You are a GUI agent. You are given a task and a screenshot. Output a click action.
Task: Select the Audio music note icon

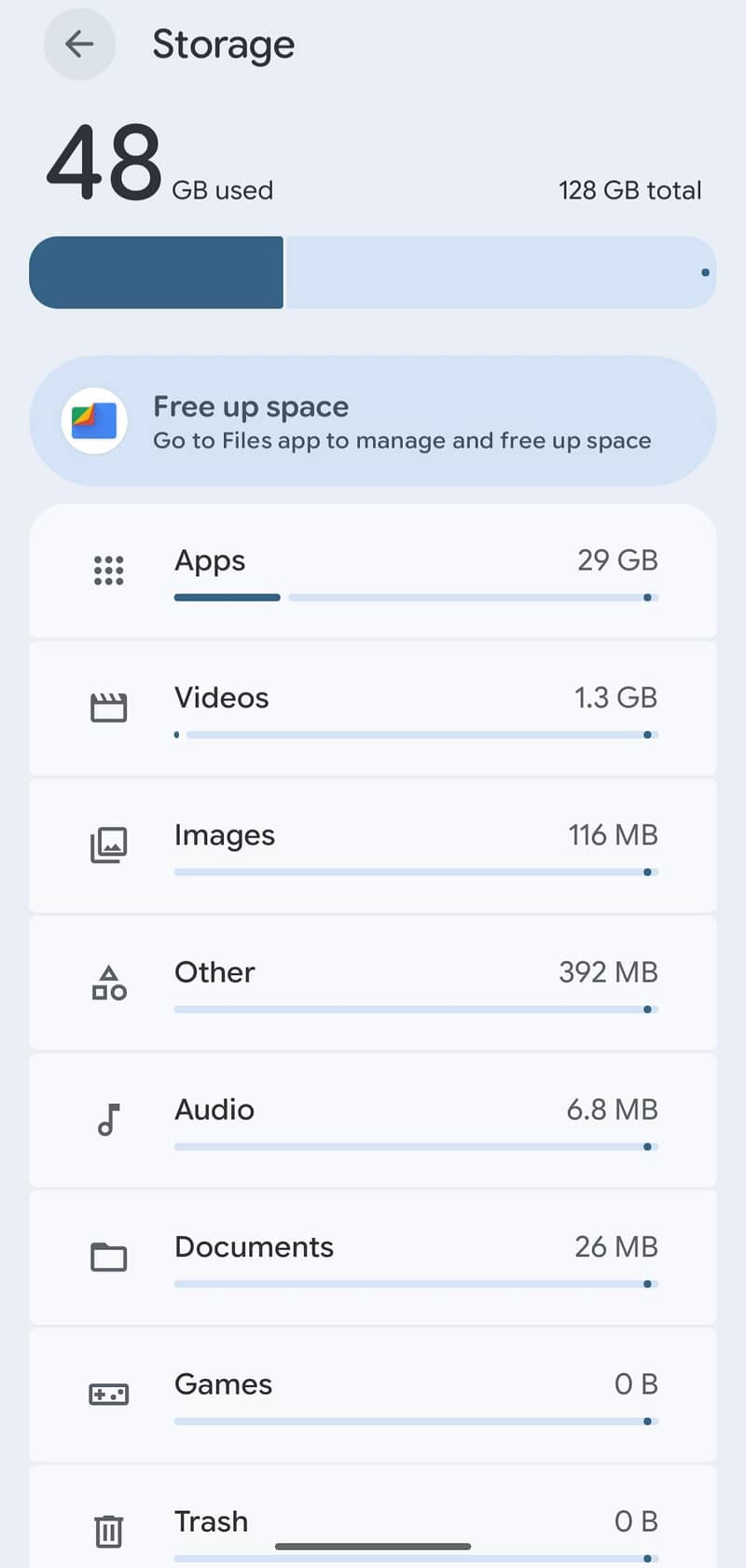[x=109, y=1119]
